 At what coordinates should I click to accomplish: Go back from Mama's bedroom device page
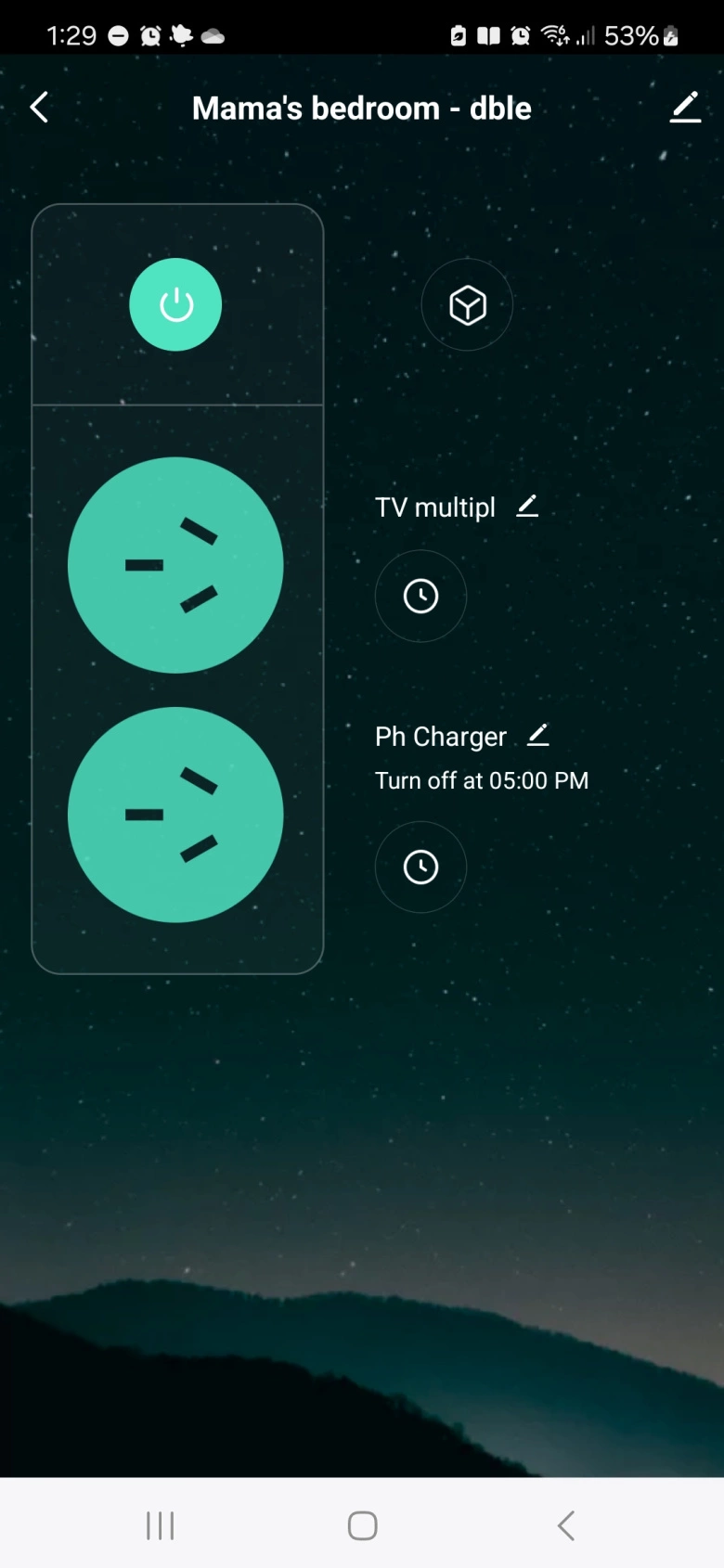pyautogui.click(x=39, y=108)
